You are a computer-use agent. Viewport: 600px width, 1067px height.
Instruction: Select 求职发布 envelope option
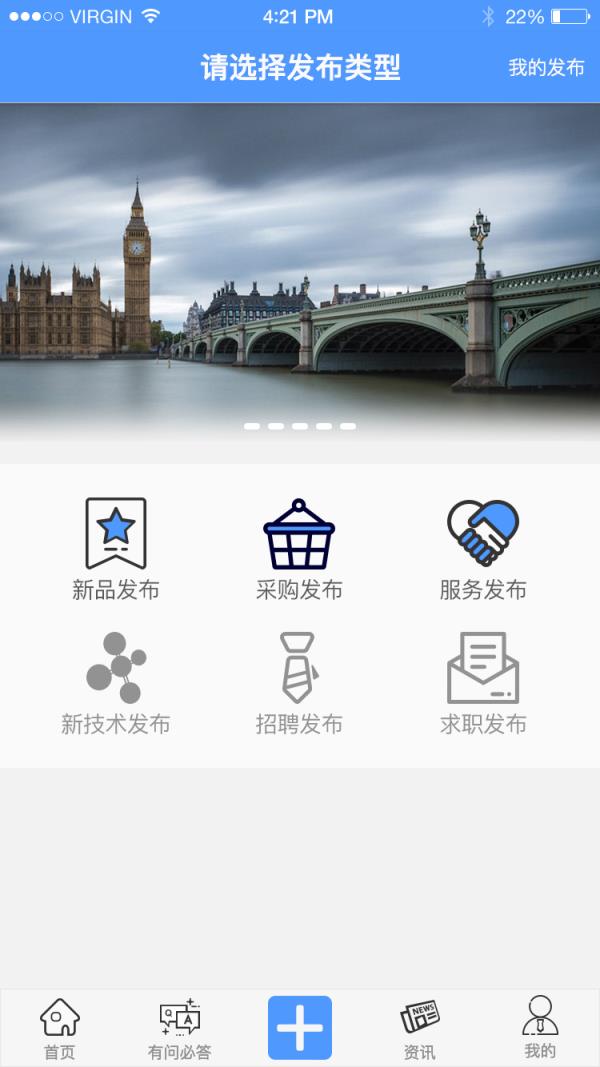pos(483,683)
